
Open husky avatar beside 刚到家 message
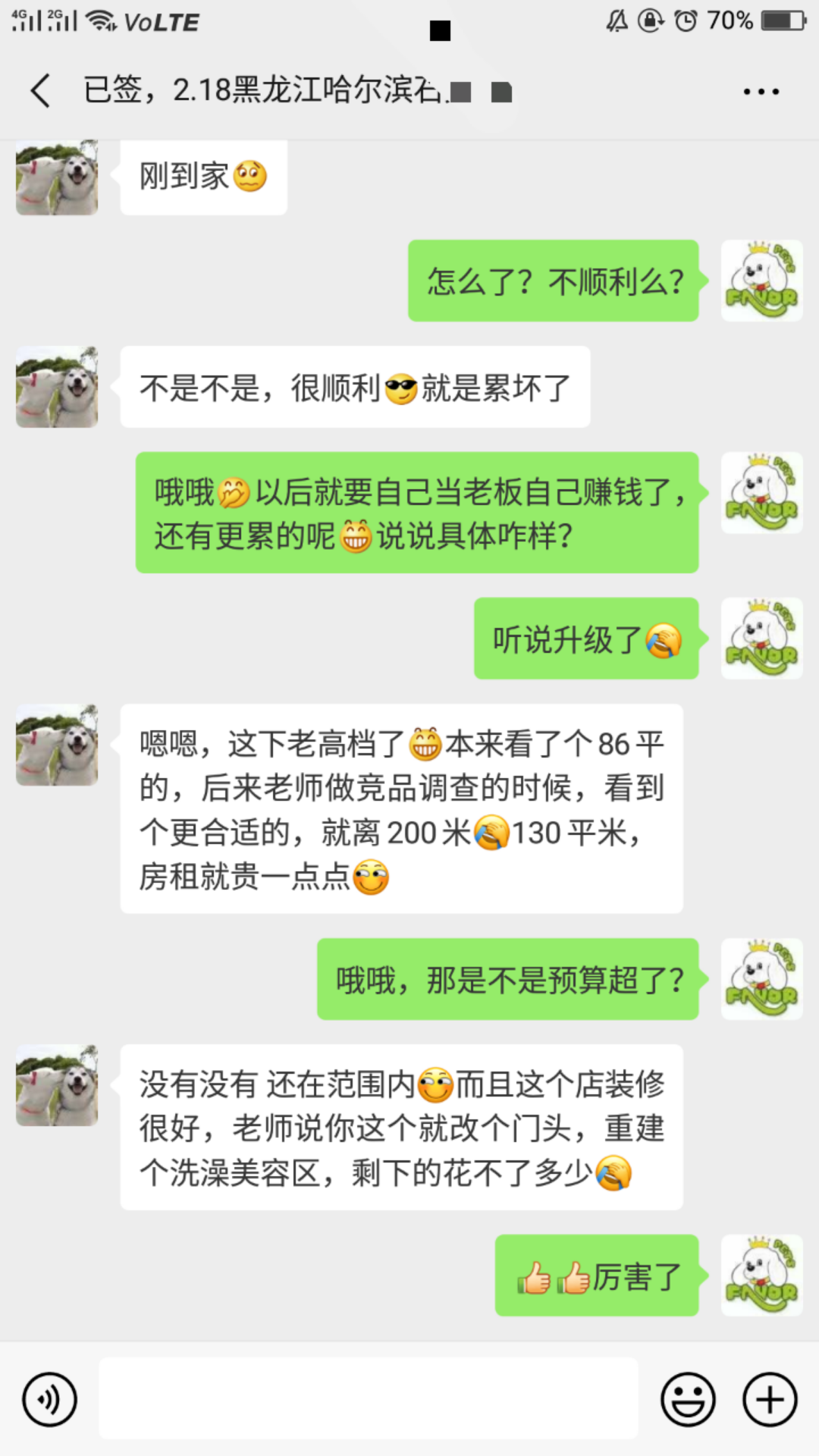[57, 177]
